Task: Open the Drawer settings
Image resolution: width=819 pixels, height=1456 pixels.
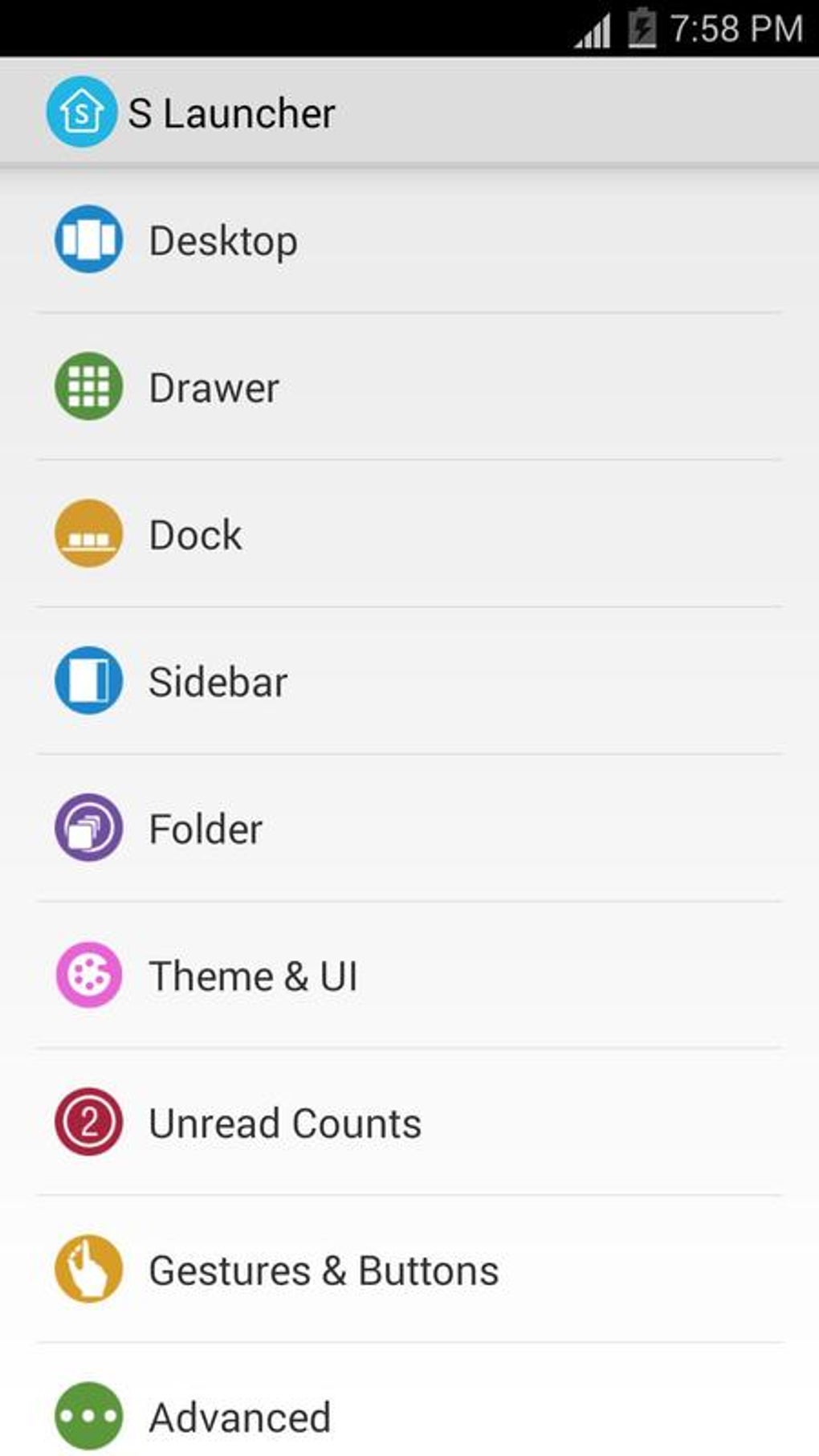Action: click(x=409, y=387)
